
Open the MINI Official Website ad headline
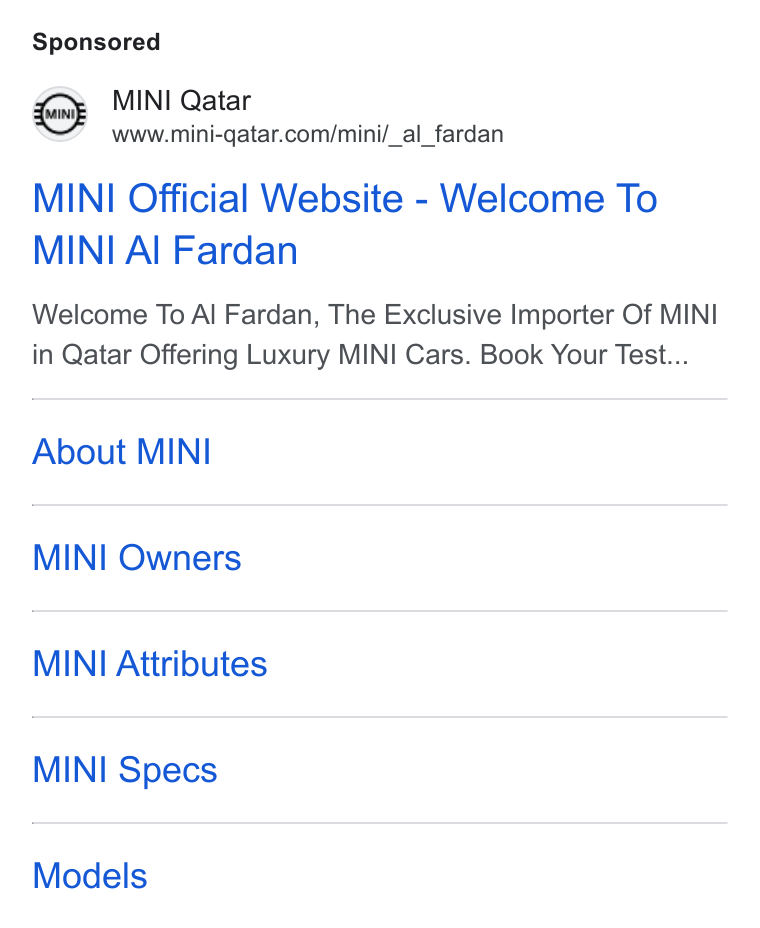[344, 224]
